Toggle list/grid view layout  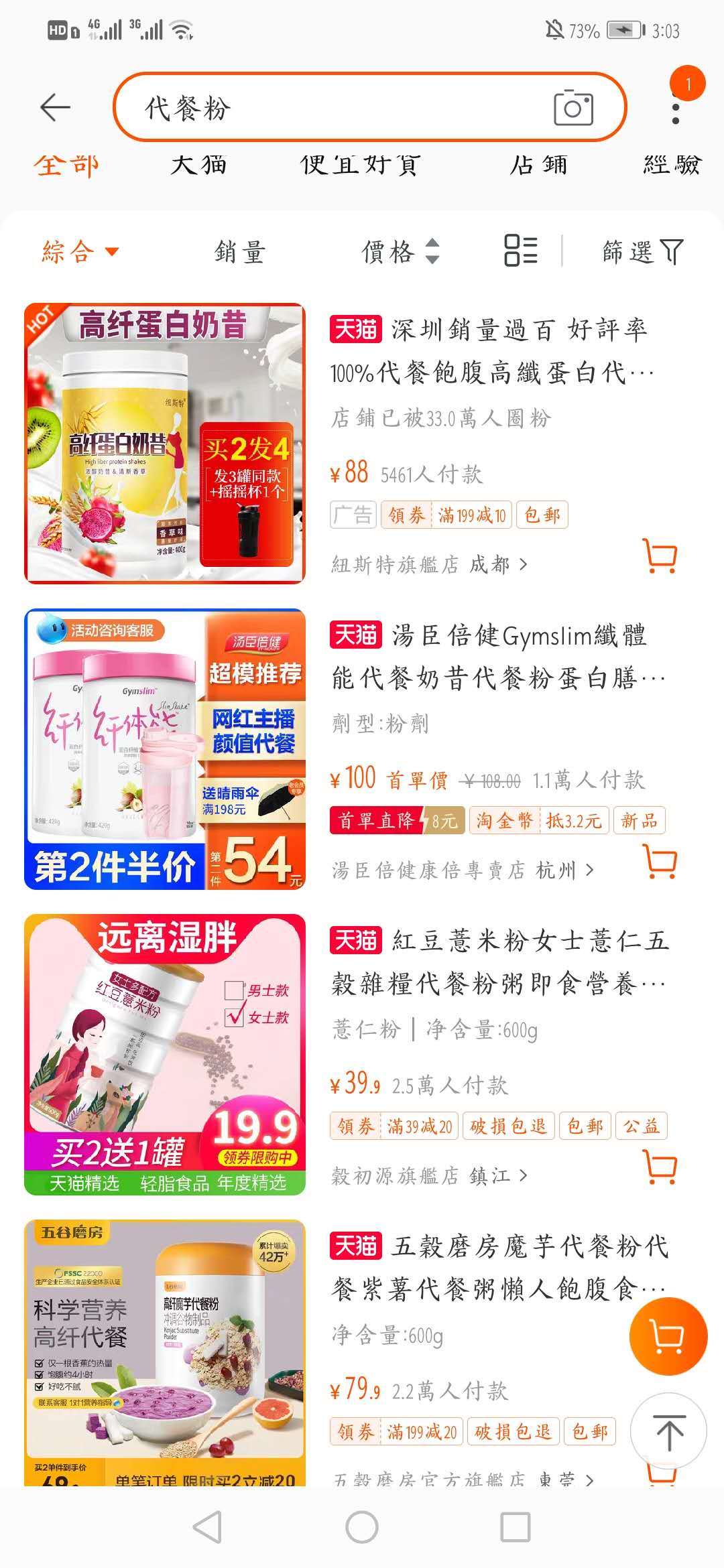pyautogui.click(x=521, y=251)
